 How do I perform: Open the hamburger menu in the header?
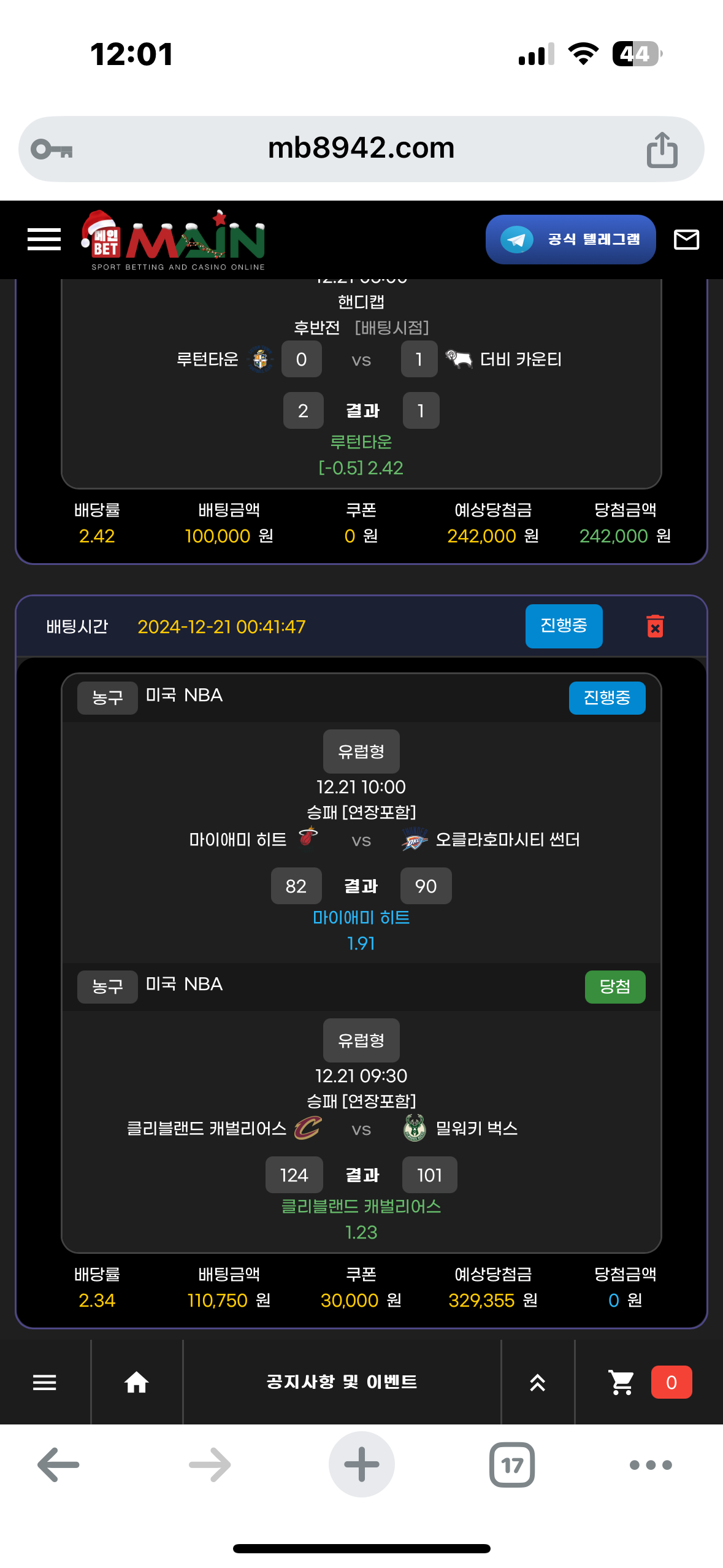tap(44, 239)
